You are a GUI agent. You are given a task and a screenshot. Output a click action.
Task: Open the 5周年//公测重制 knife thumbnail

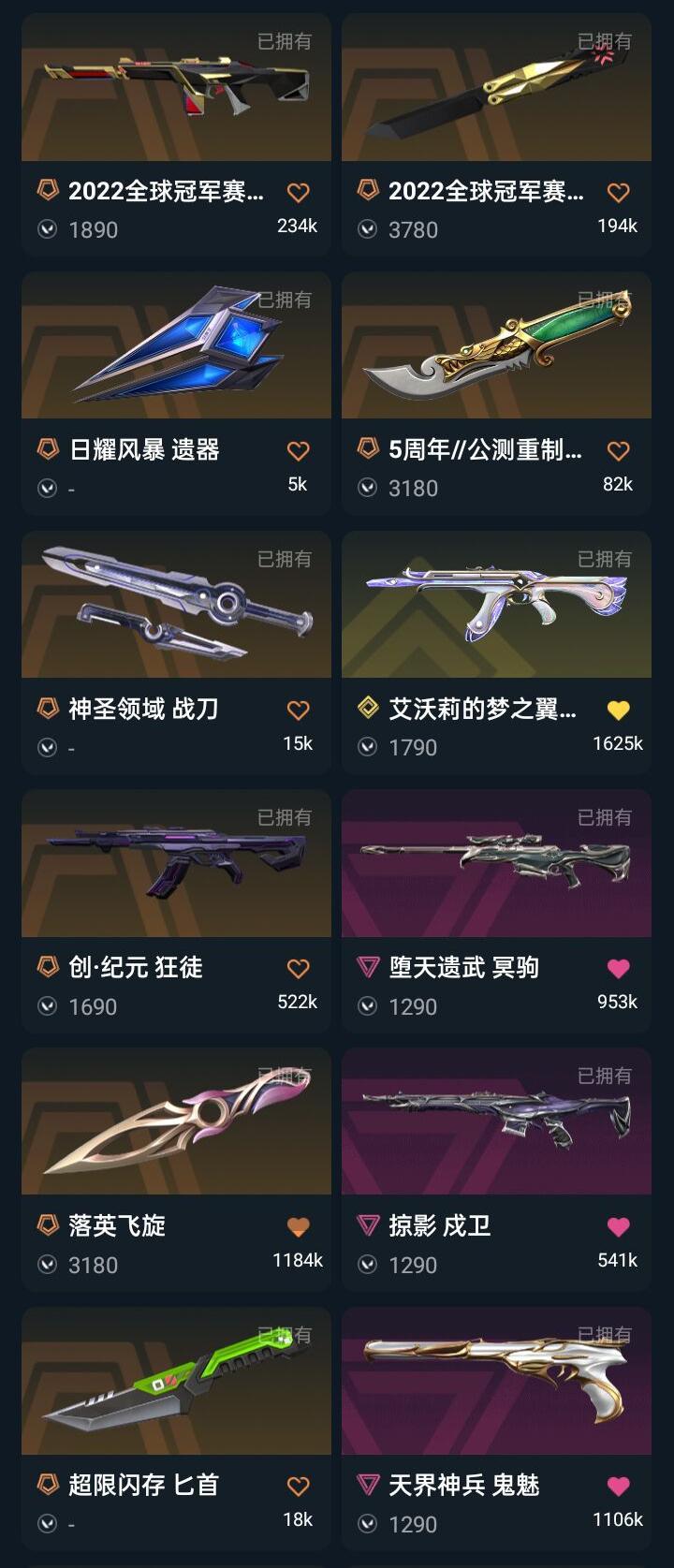click(496, 346)
